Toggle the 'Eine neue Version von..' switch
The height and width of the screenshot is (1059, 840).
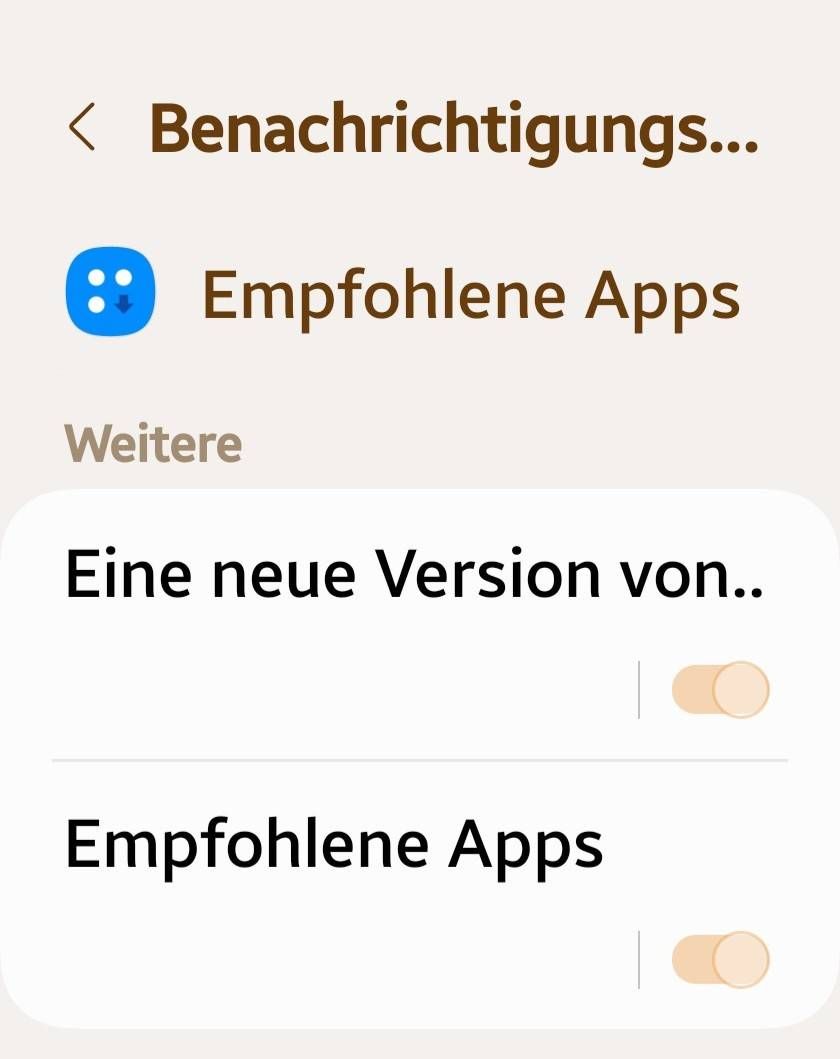click(720, 689)
